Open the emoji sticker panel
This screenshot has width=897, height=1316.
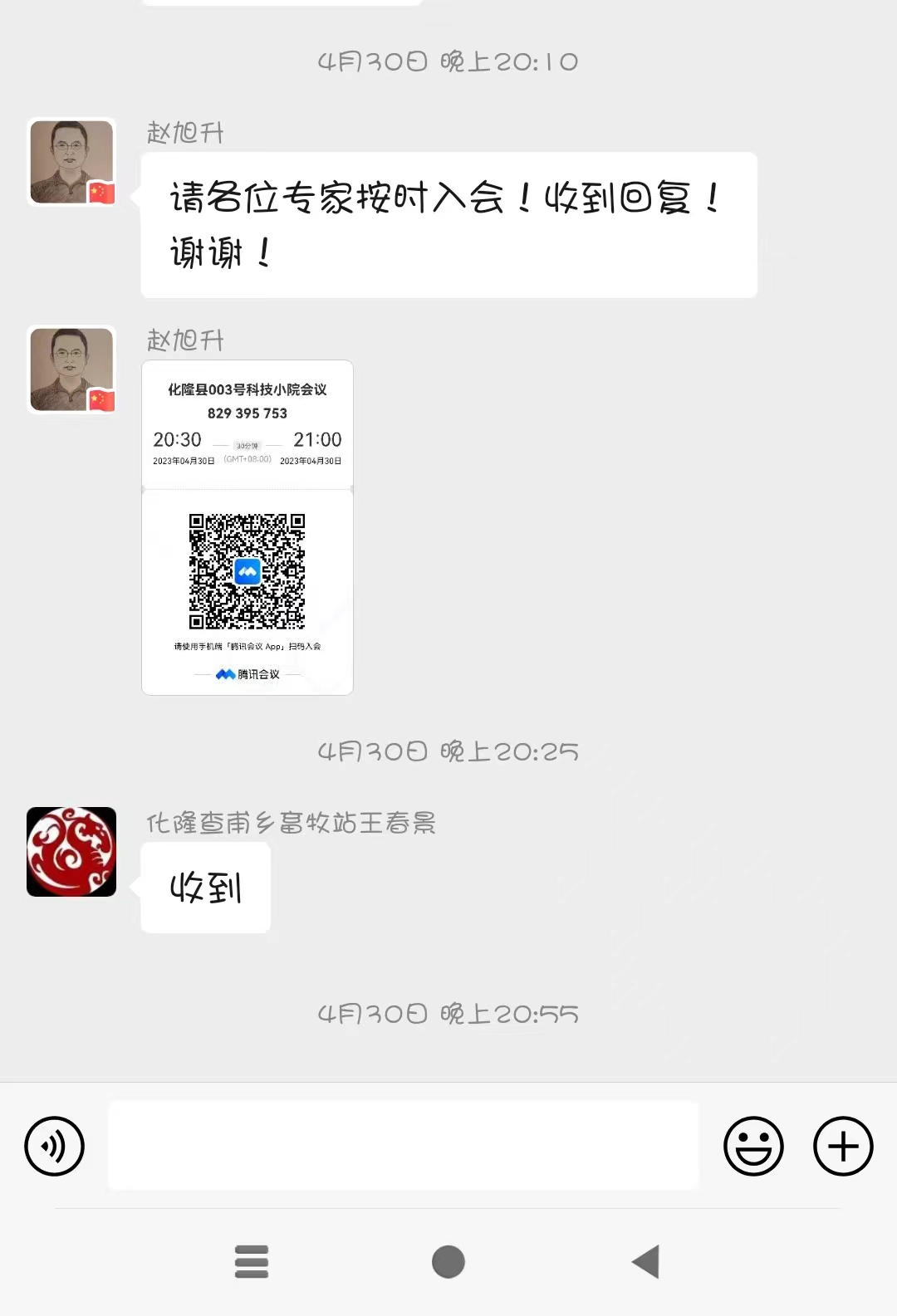753,1146
